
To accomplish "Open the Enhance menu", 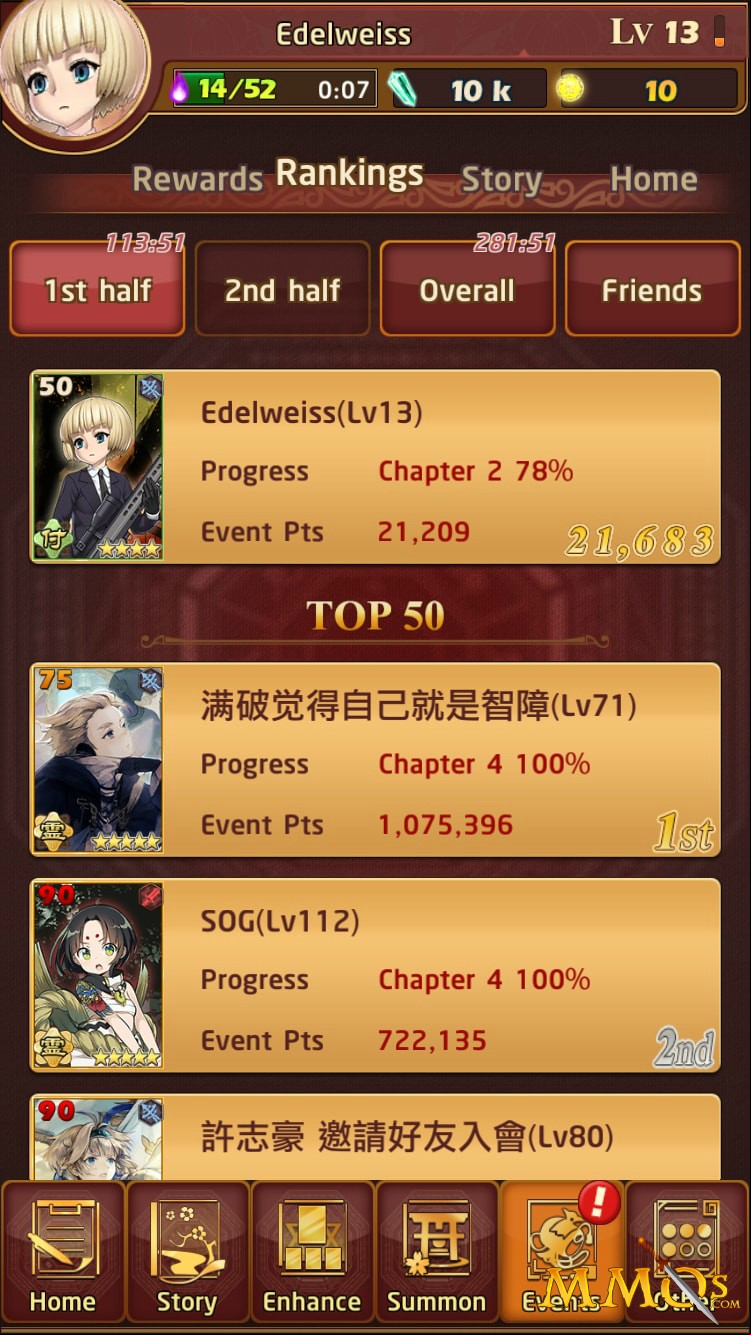I will pyautogui.click(x=312, y=1251).
